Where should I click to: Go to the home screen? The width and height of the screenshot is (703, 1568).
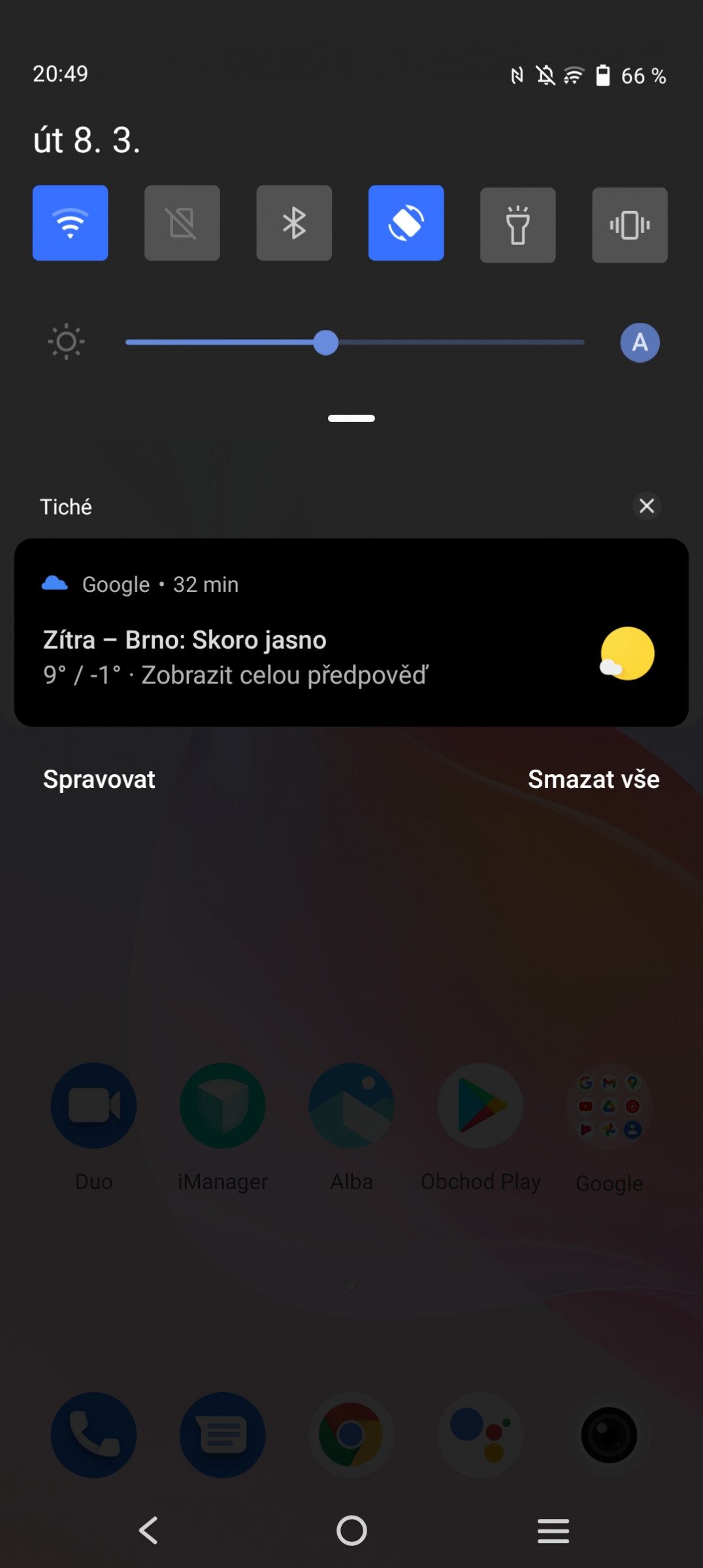351,1530
